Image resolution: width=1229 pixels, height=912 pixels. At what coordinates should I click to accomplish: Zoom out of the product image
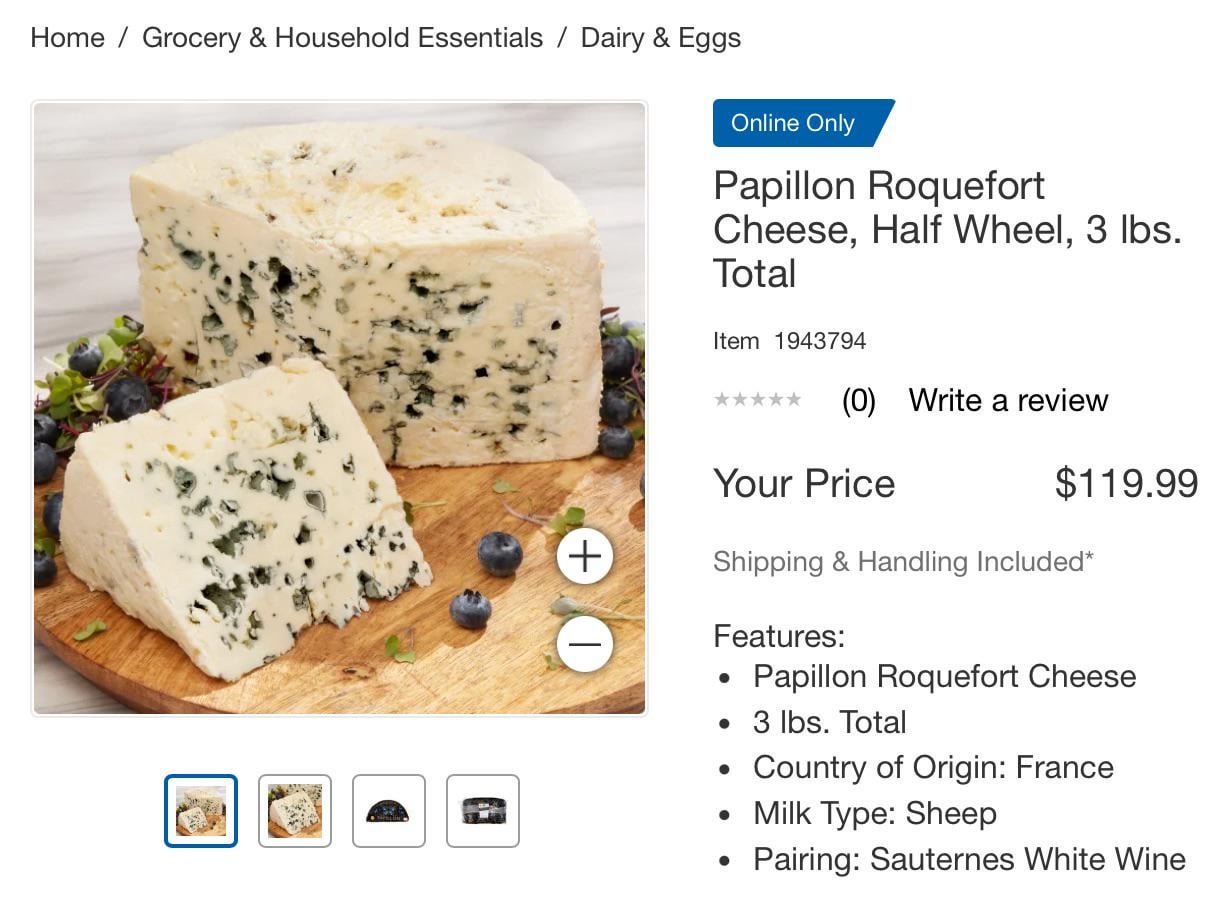[x=585, y=643]
